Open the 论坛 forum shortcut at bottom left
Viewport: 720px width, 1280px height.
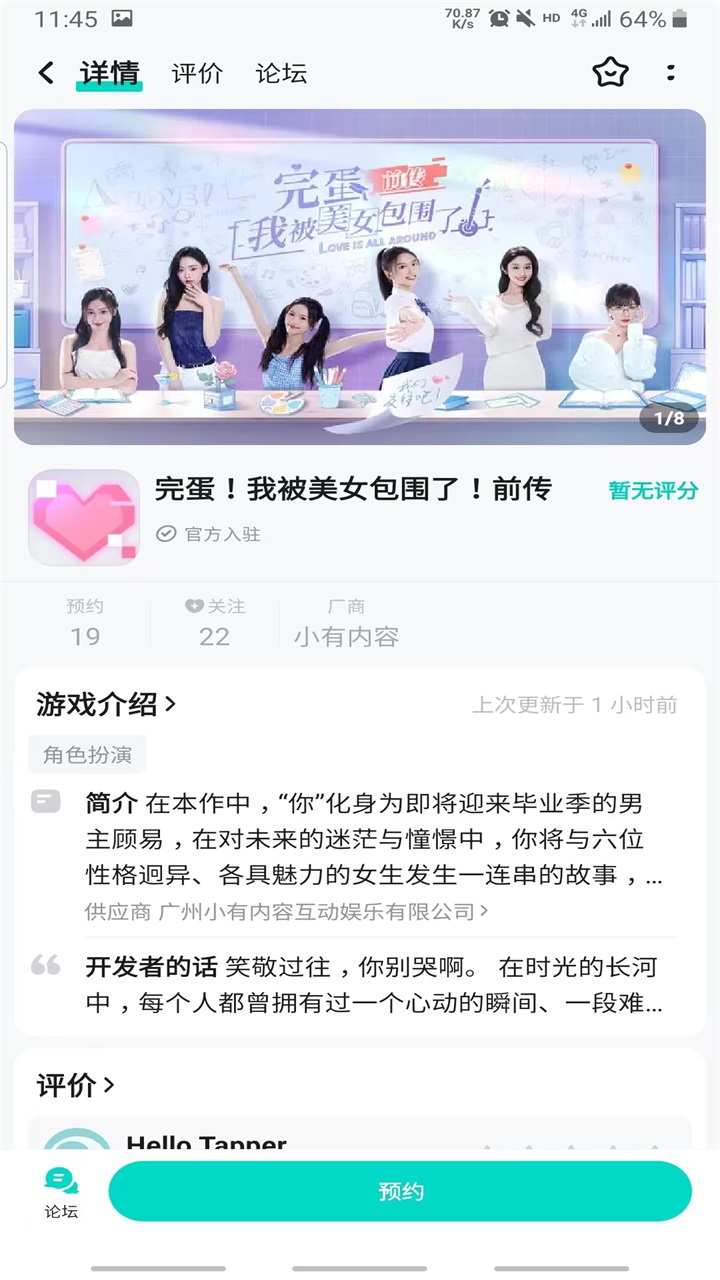click(x=60, y=1191)
